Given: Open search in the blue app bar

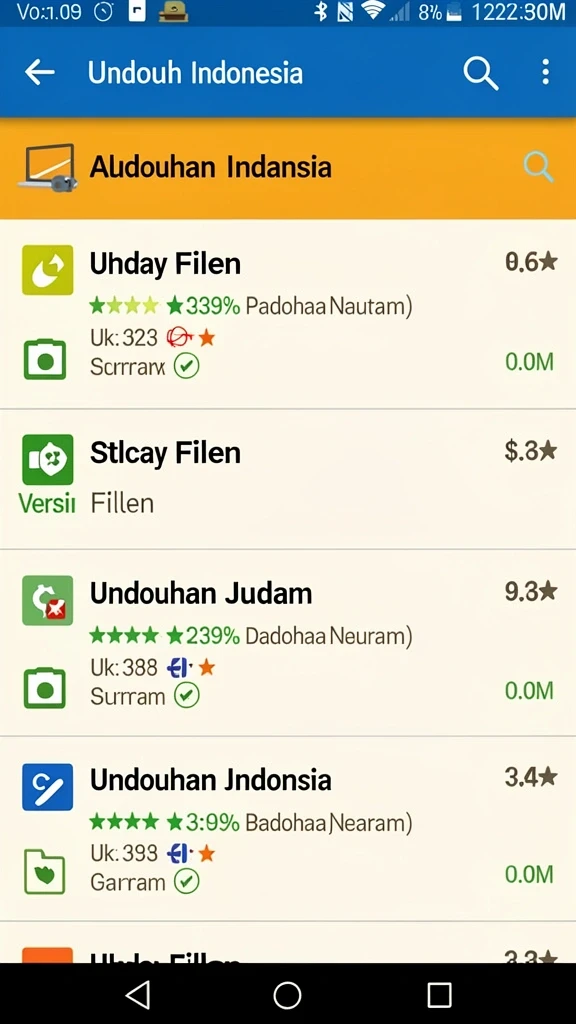Looking at the screenshot, I should tap(481, 72).
